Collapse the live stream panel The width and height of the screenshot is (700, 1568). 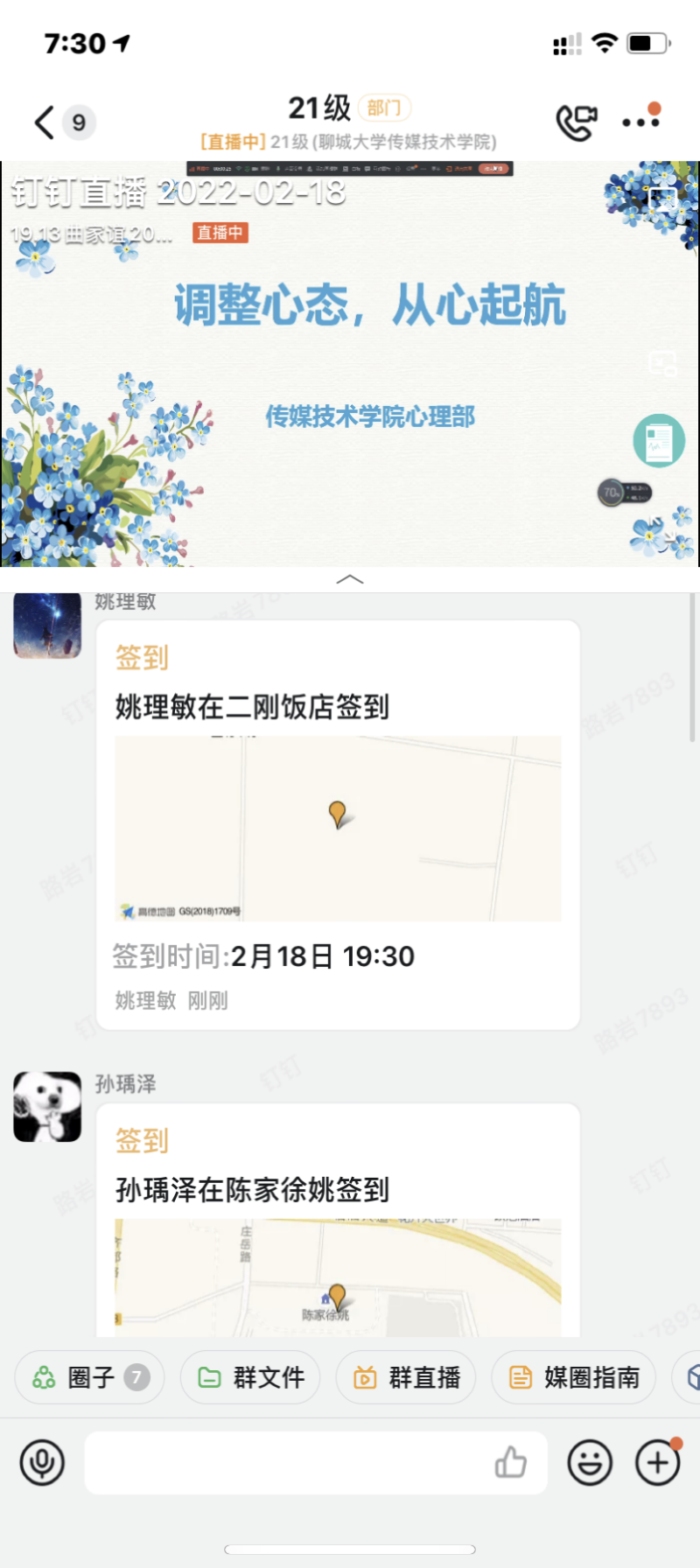[x=350, y=579]
